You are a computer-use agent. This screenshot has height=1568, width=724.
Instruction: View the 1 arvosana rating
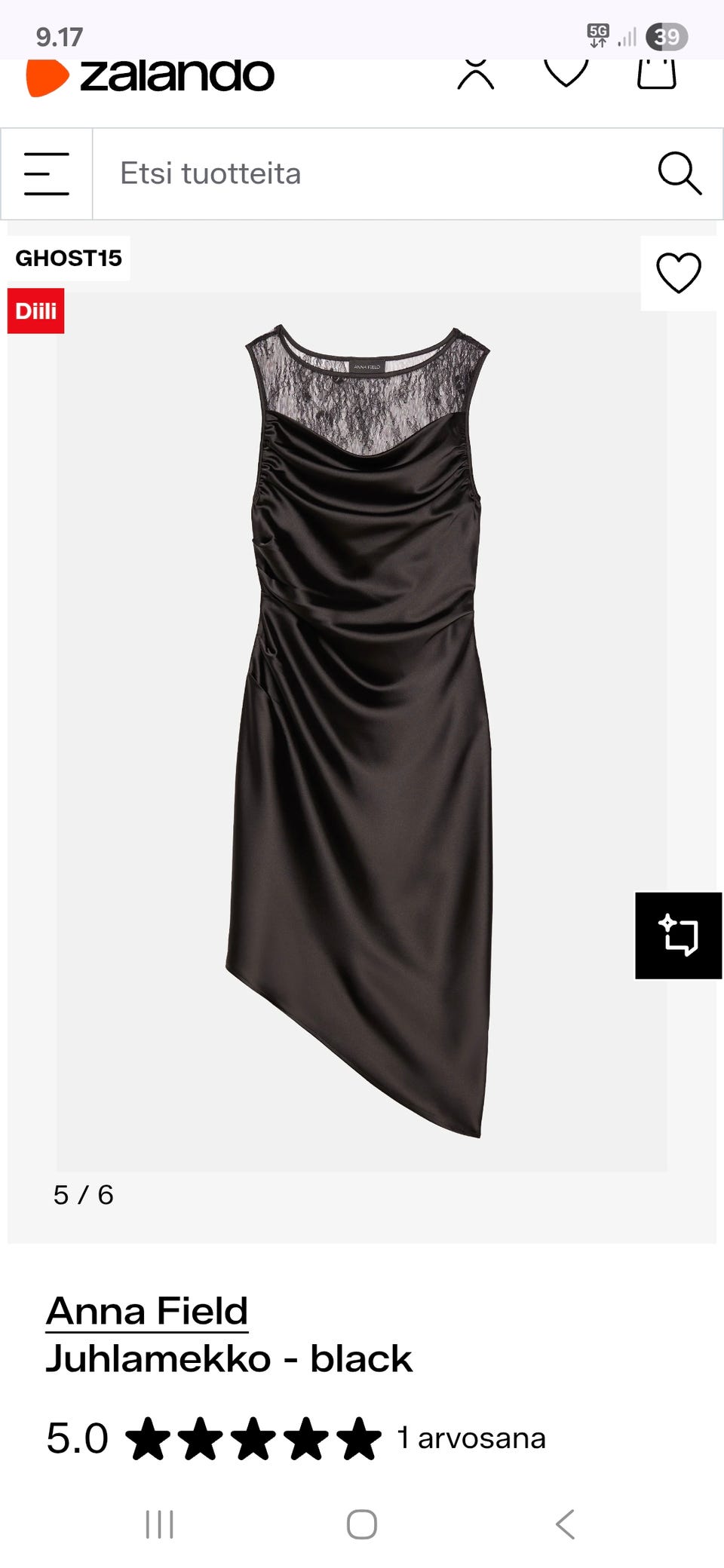tap(471, 1438)
